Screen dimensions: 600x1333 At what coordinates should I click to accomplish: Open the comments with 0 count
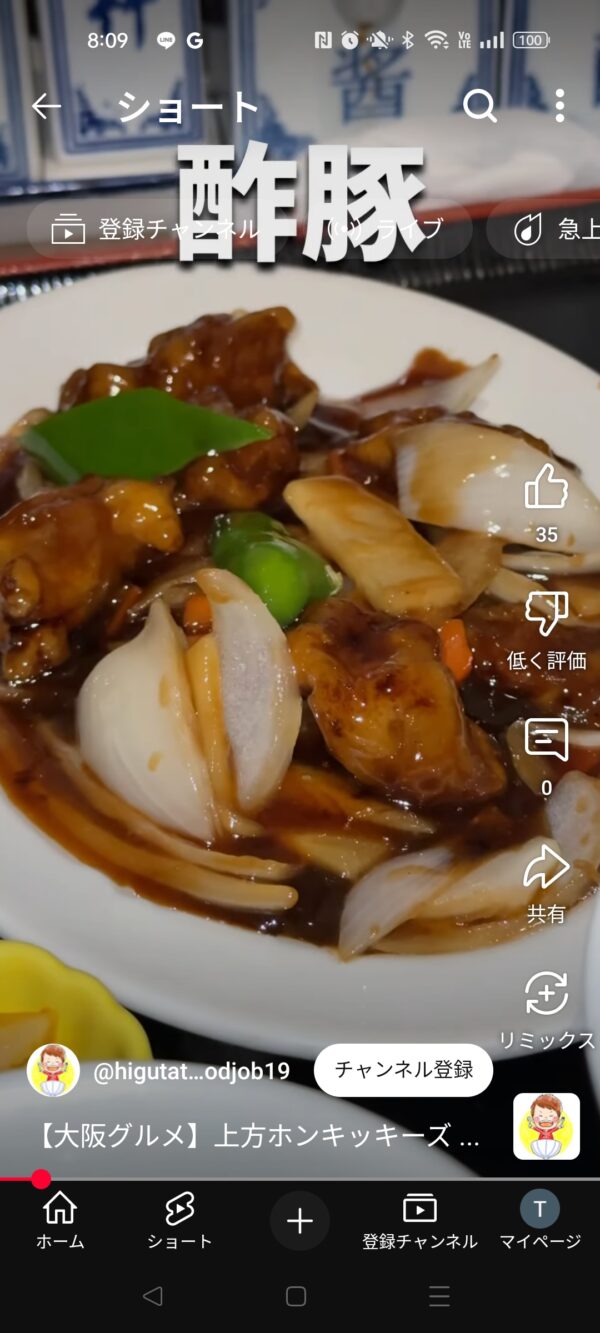coord(546,742)
